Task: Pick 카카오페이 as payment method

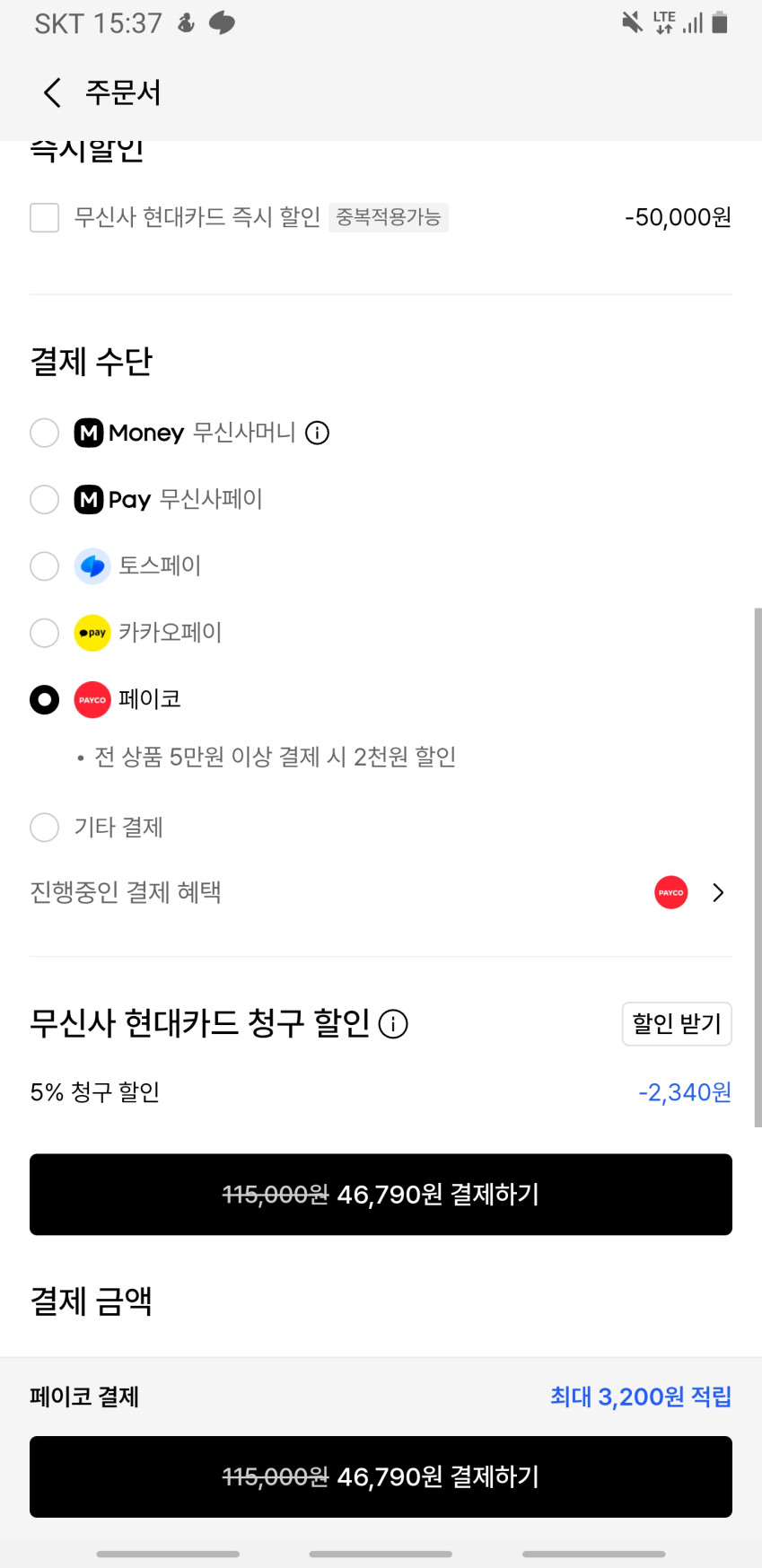Action: tap(45, 633)
